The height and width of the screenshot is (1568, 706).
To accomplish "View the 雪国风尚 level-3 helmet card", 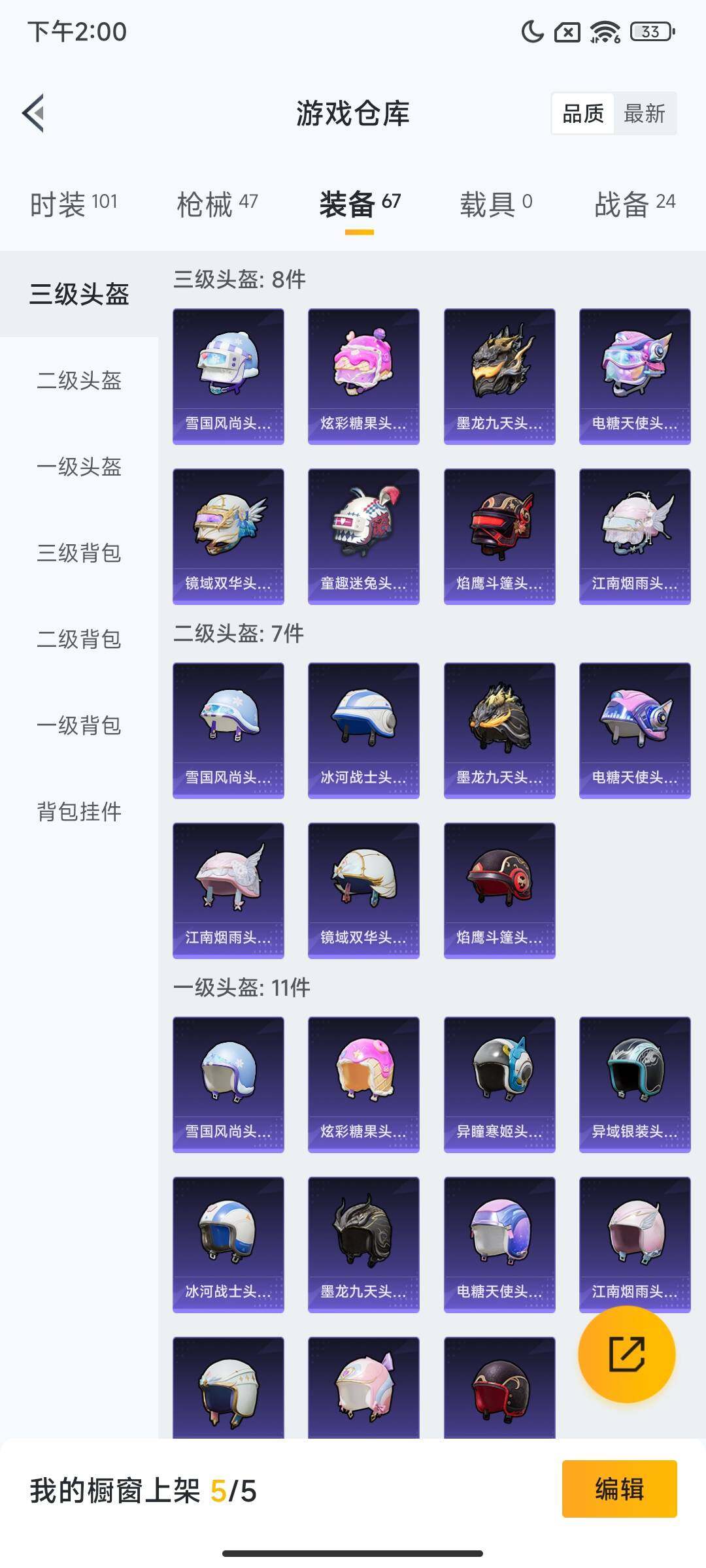I will pyautogui.click(x=228, y=374).
